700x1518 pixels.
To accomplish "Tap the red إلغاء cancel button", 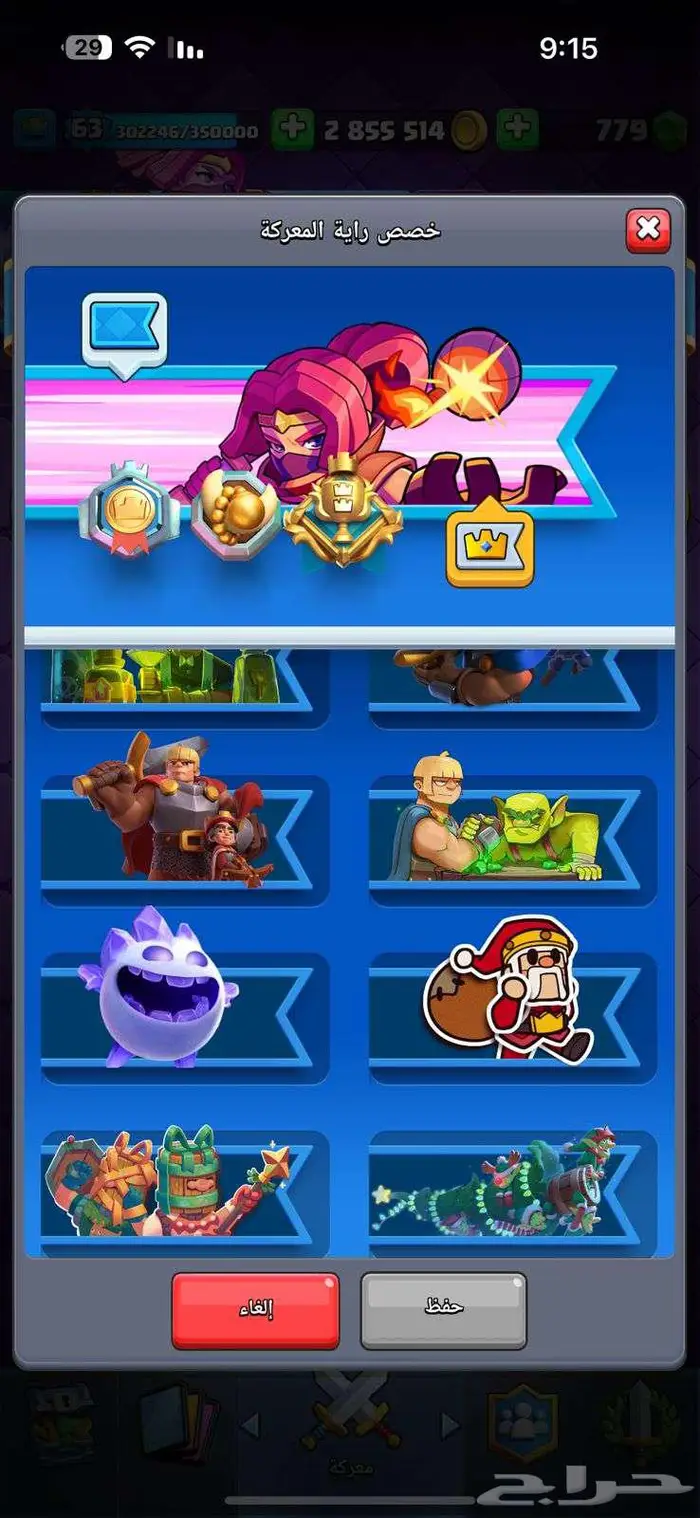I will tap(255, 1311).
